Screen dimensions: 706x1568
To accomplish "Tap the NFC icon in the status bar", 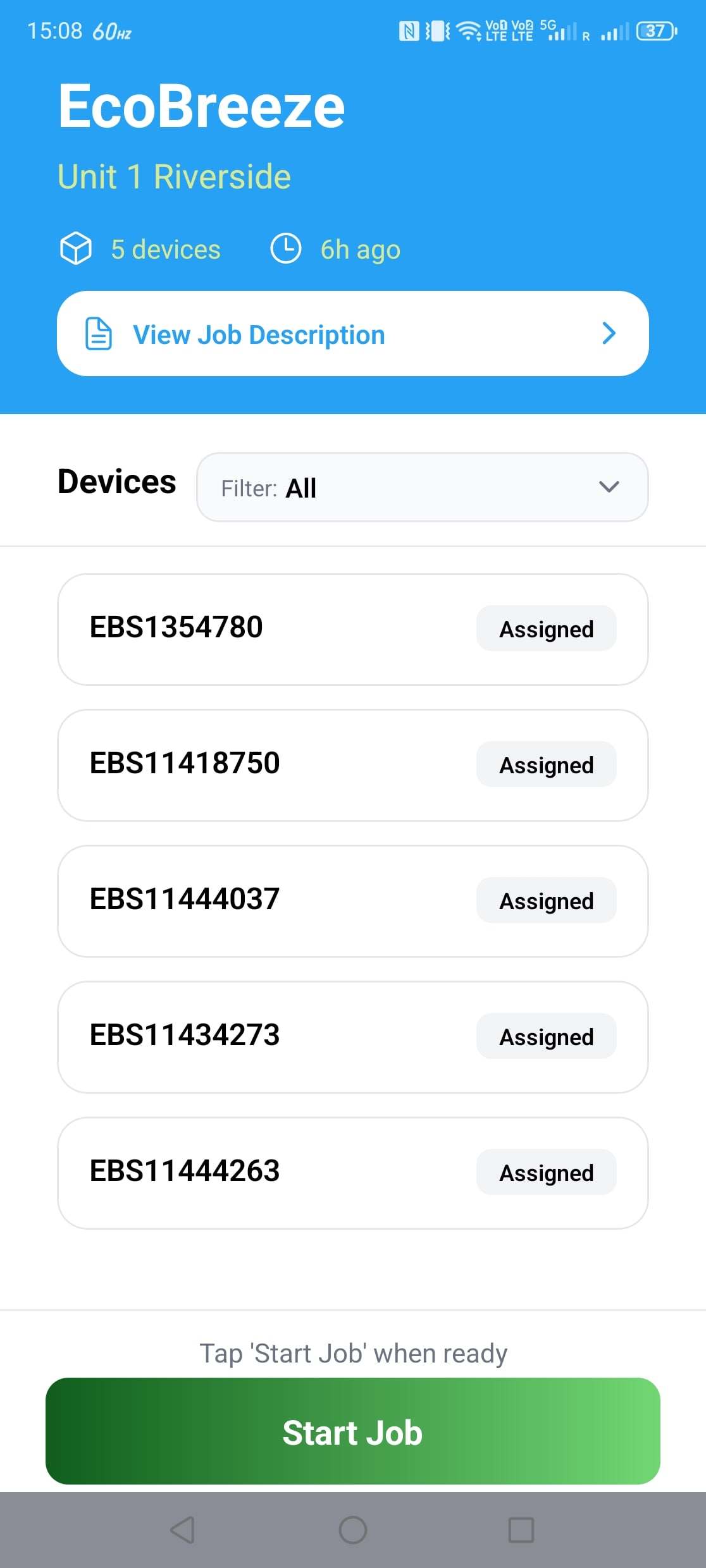I will click(408, 29).
